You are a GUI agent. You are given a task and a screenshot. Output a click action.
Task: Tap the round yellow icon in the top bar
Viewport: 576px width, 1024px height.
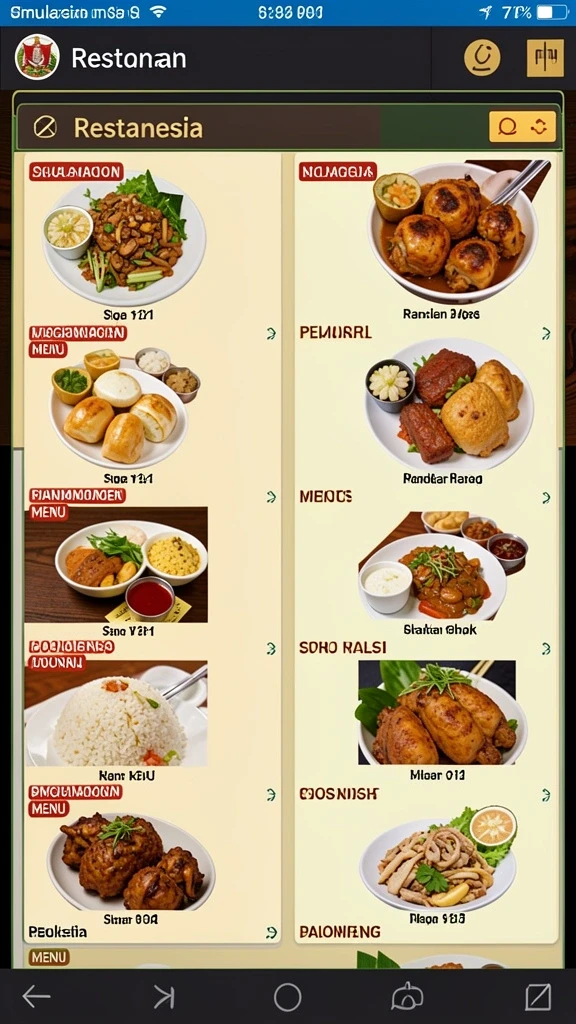click(482, 57)
